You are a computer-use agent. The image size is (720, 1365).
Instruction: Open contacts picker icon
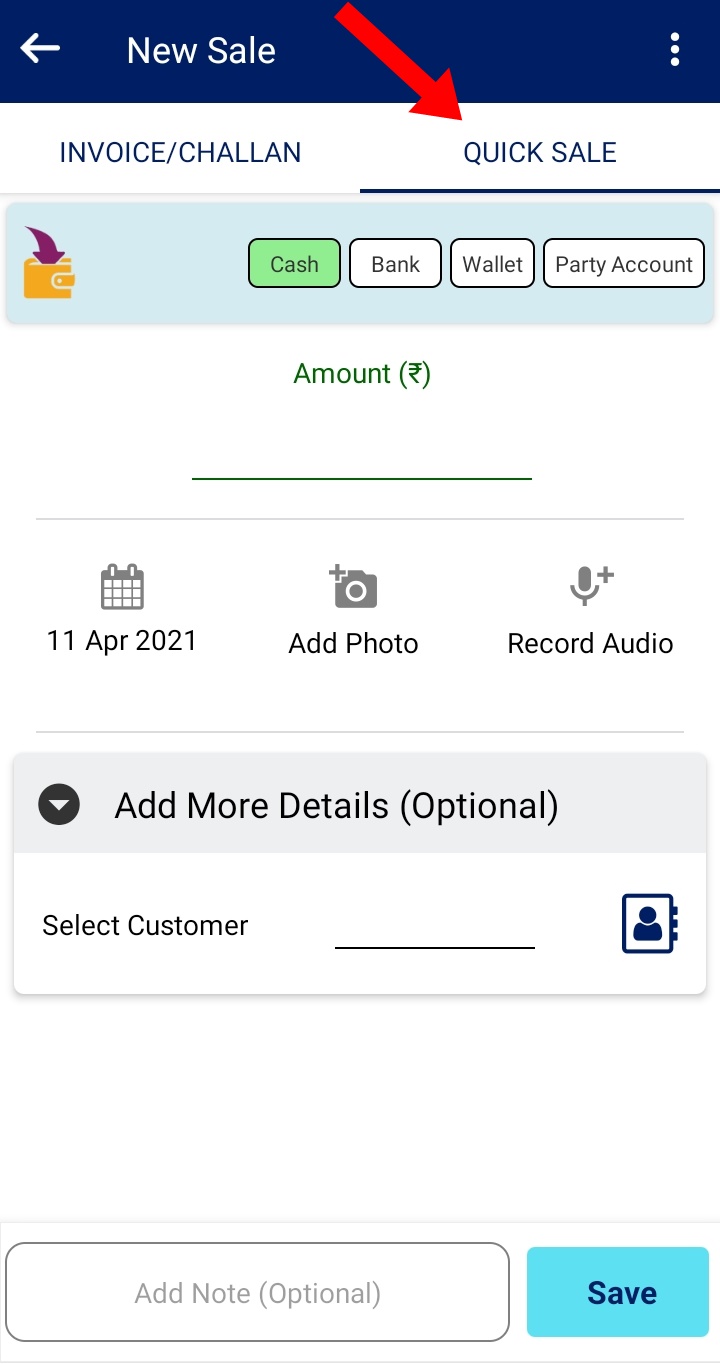pos(650,923)
